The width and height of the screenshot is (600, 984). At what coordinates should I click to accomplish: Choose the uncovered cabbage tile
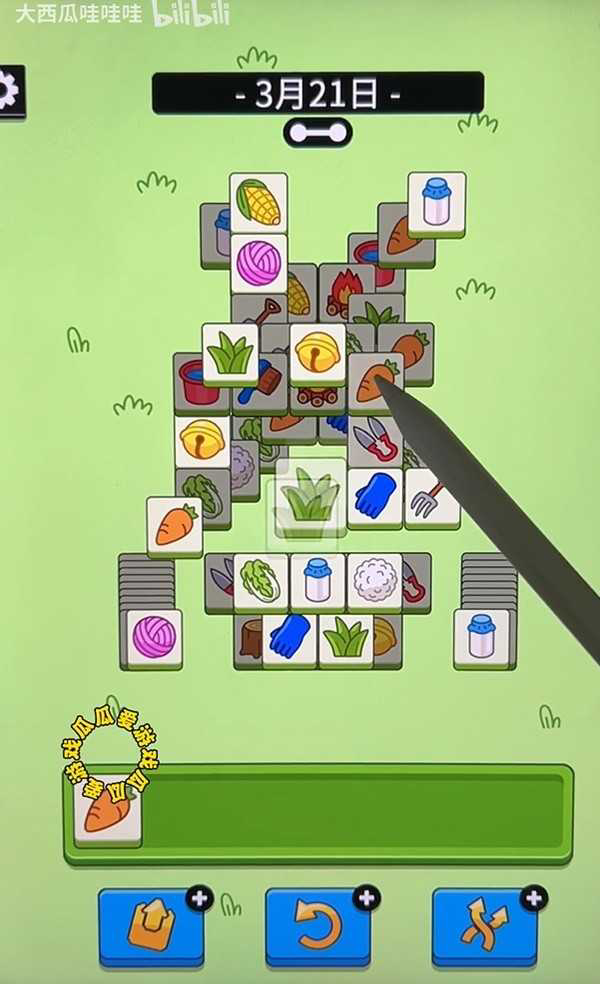261,580
